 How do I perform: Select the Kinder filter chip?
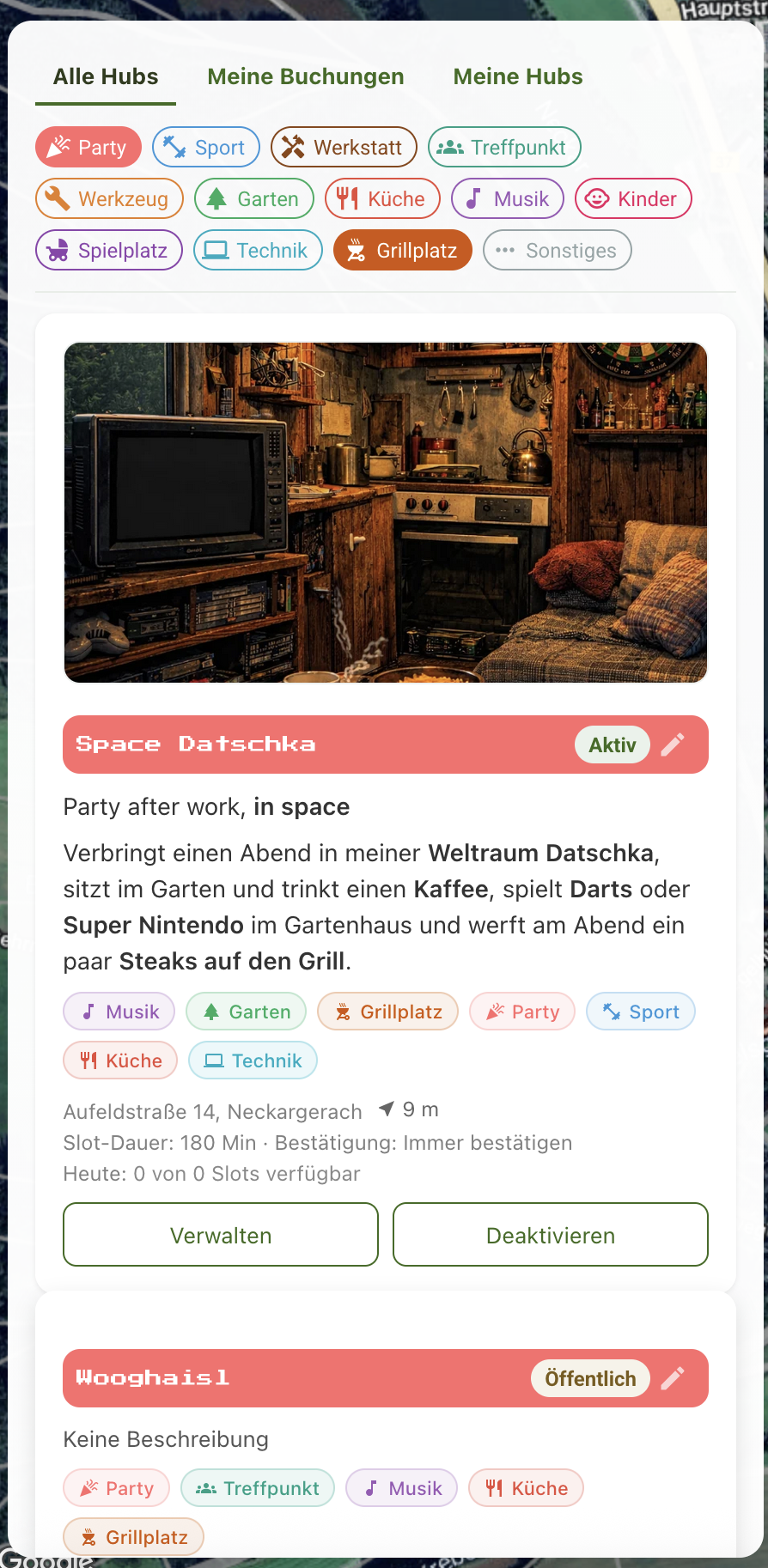click(633, 199)
